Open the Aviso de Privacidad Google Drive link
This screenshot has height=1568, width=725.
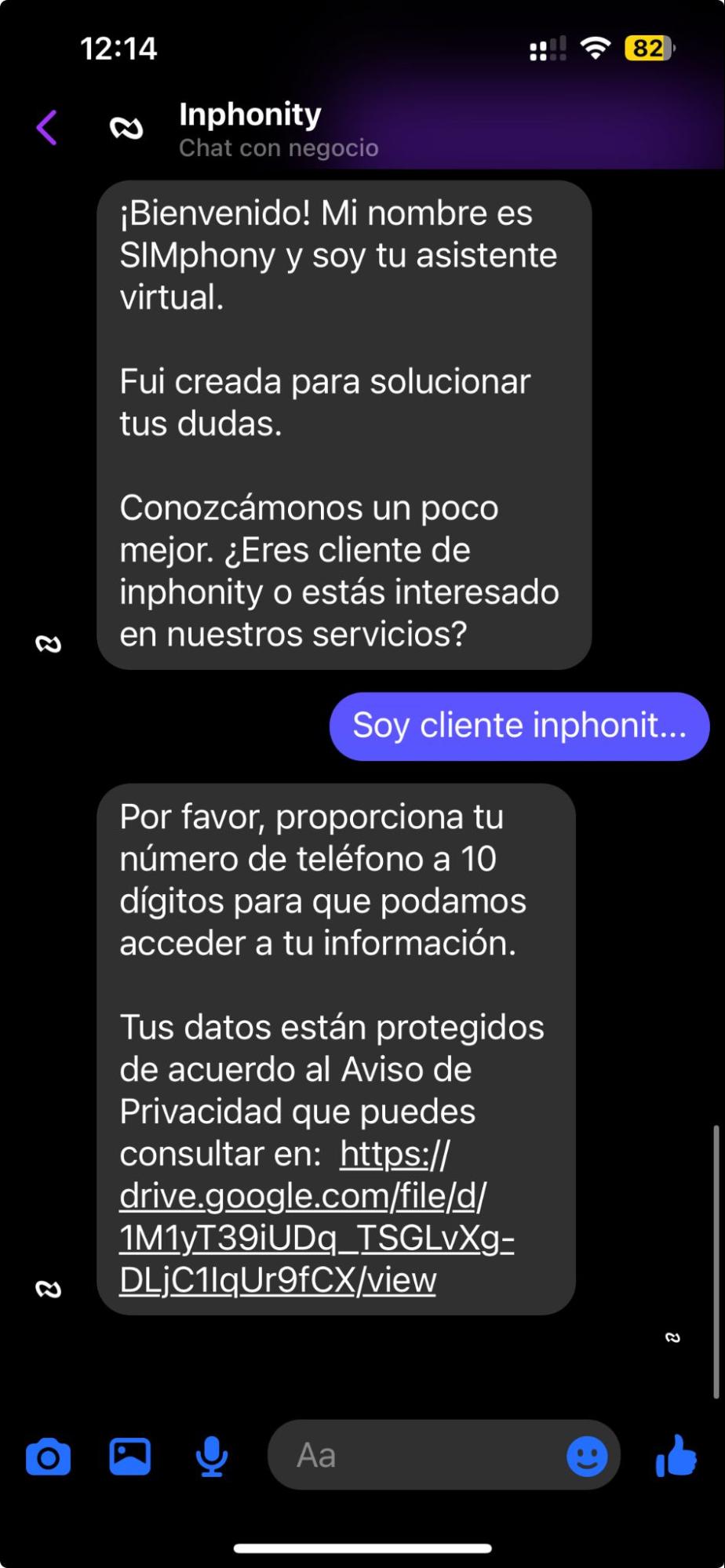point(317,1217)
